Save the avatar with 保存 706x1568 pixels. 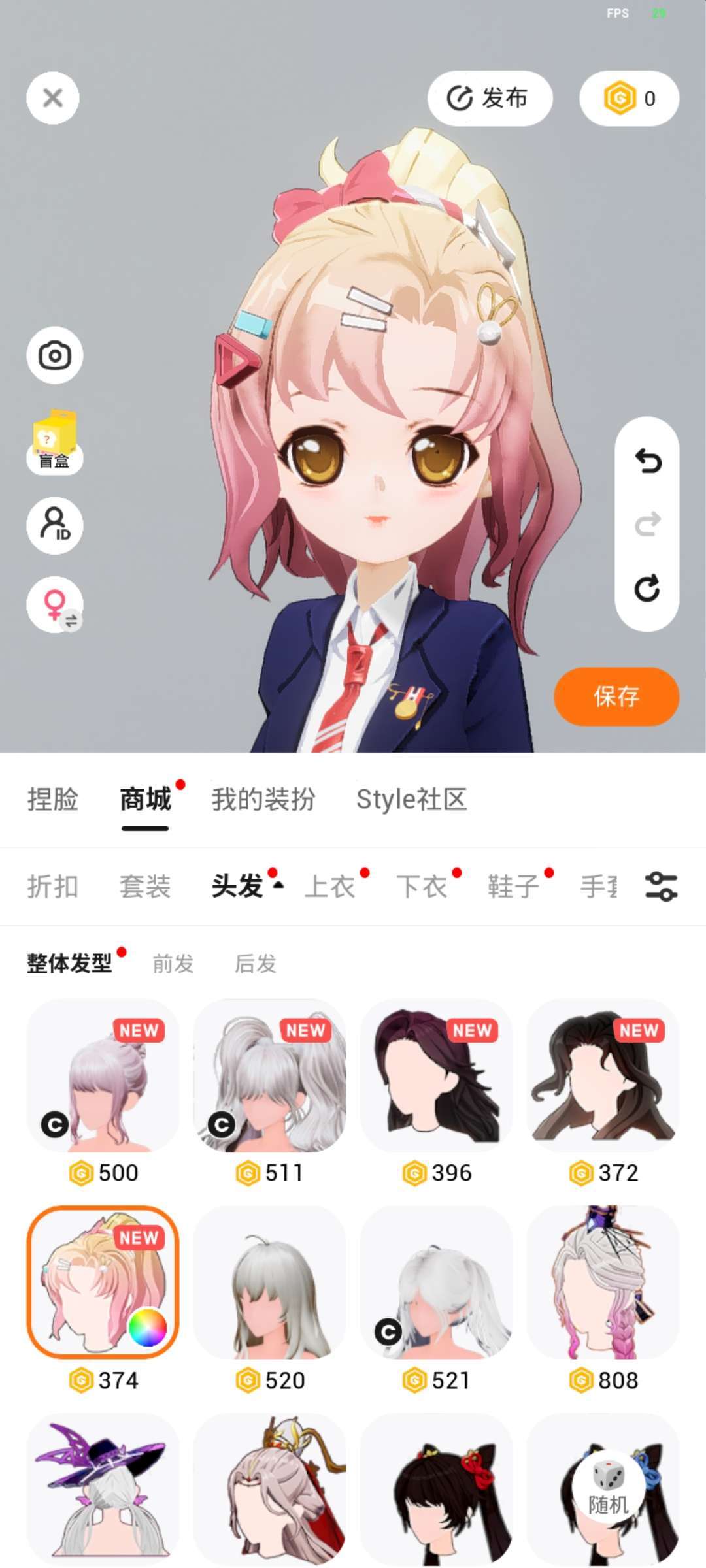click(x=616, y=696)
